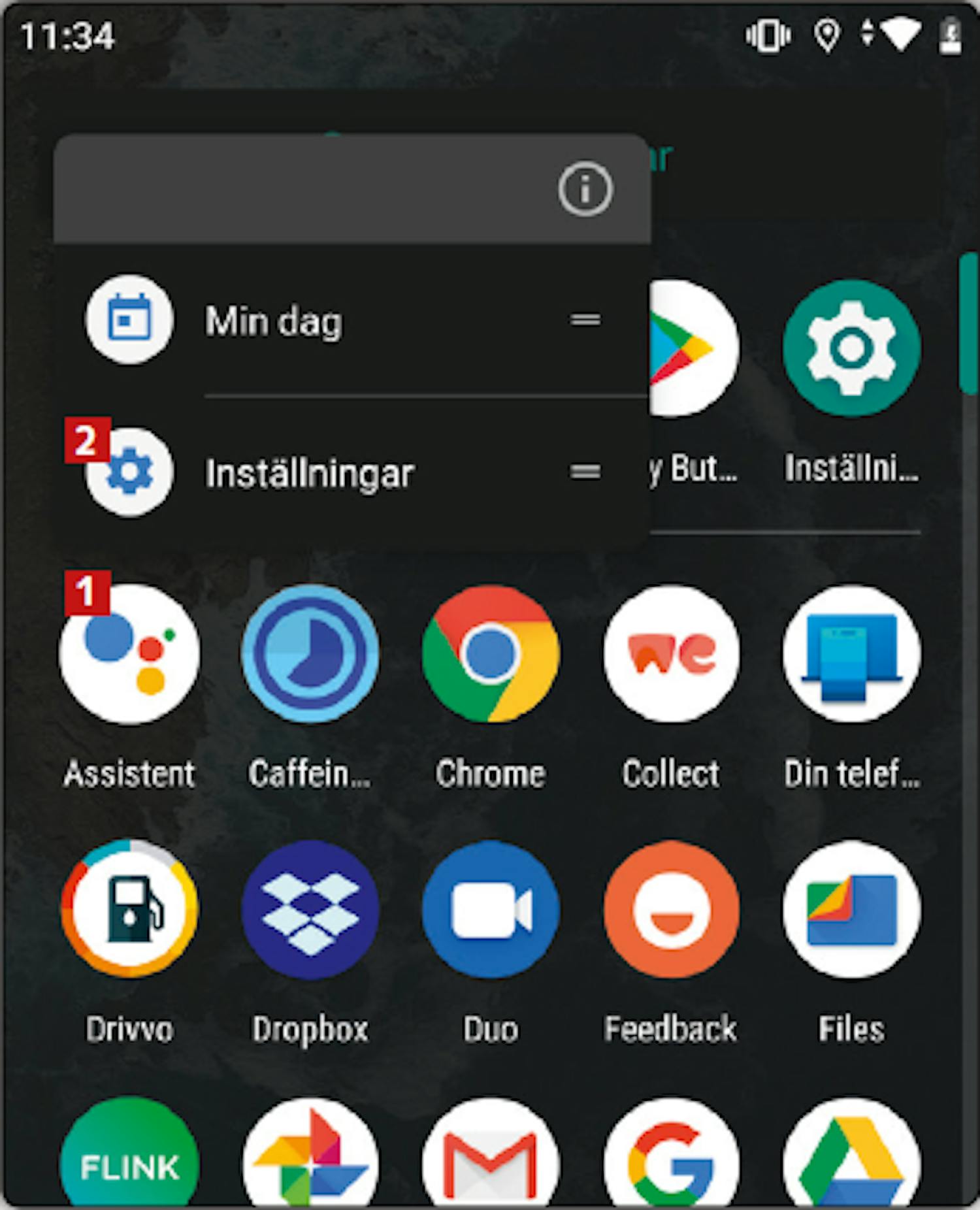This screenshot has width=980, height=1210.
Task: Open the Google app
Action: [x=671, y=1156]
